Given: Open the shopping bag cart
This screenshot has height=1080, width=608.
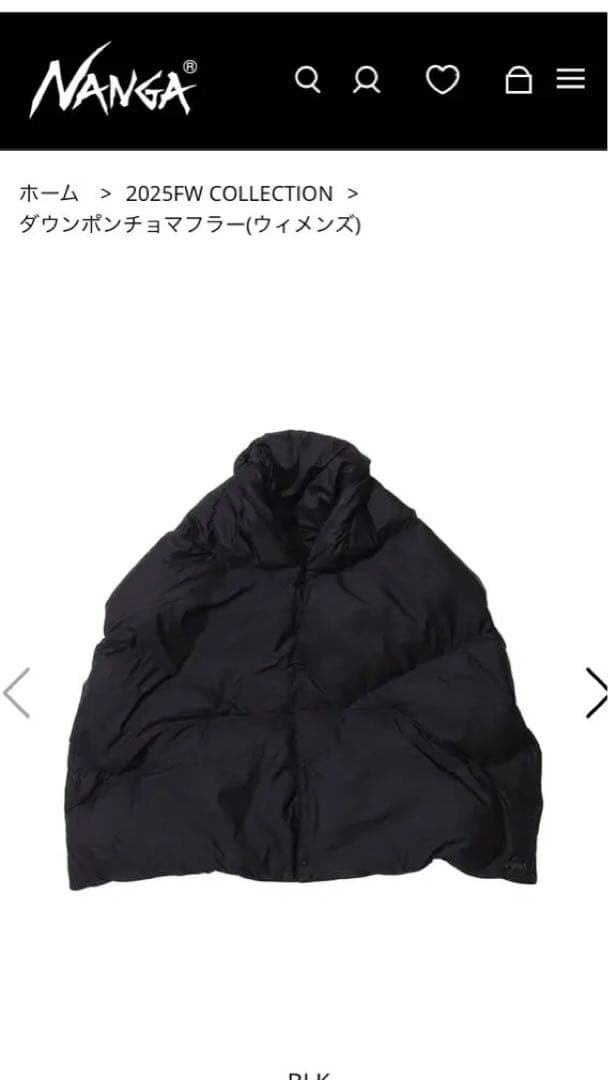Looking at the screenshot, I should [518, 80].
